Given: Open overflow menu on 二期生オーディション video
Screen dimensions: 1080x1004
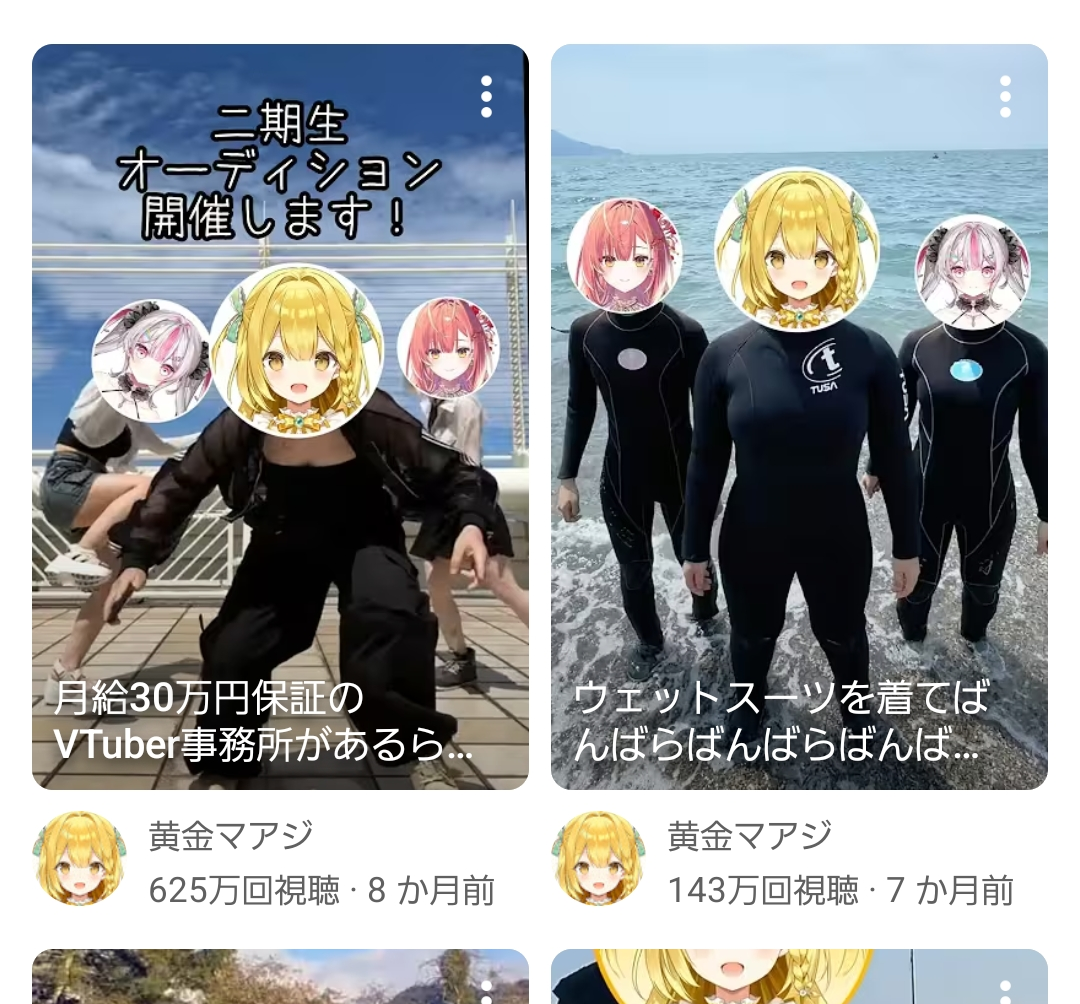Looking at the screenshot, I should tap(486, 97).
